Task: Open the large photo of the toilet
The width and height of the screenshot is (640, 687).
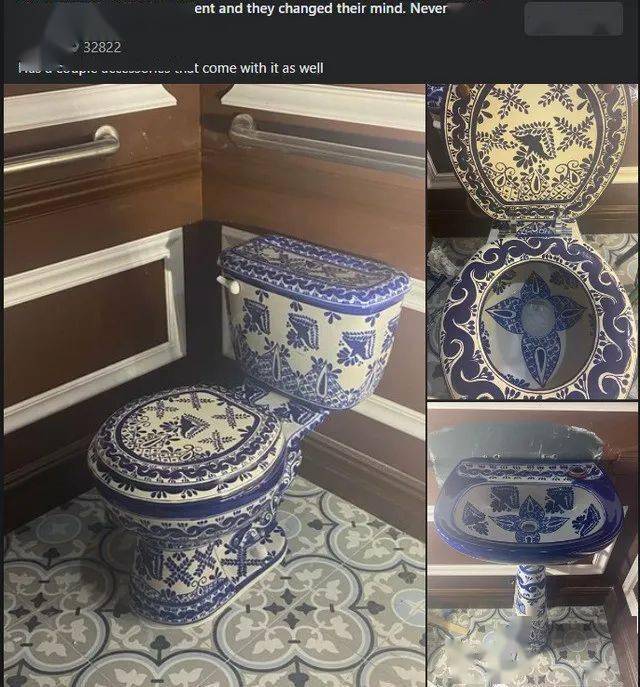Action: click(x=214, y=385)
